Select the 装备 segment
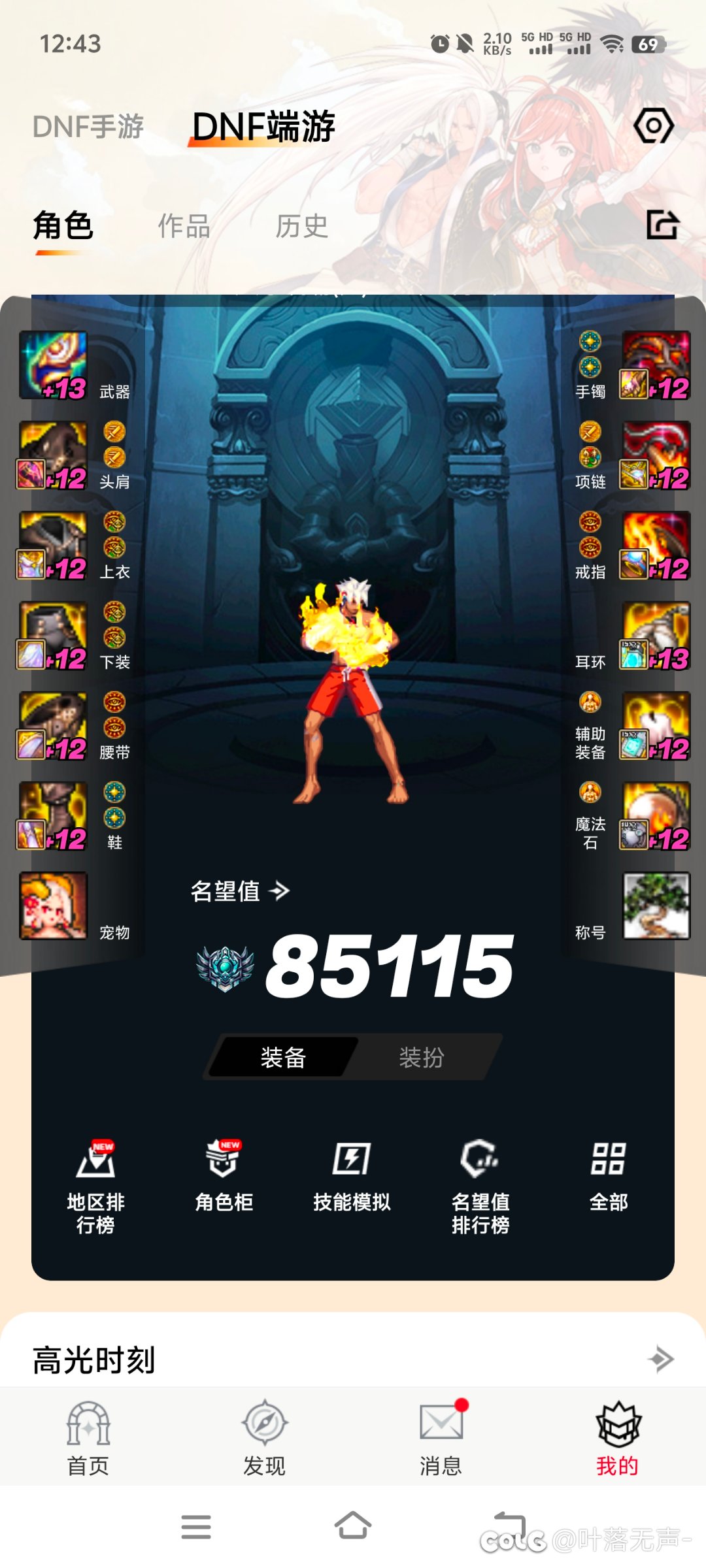706x1568 pixels. pos(284,1056)
